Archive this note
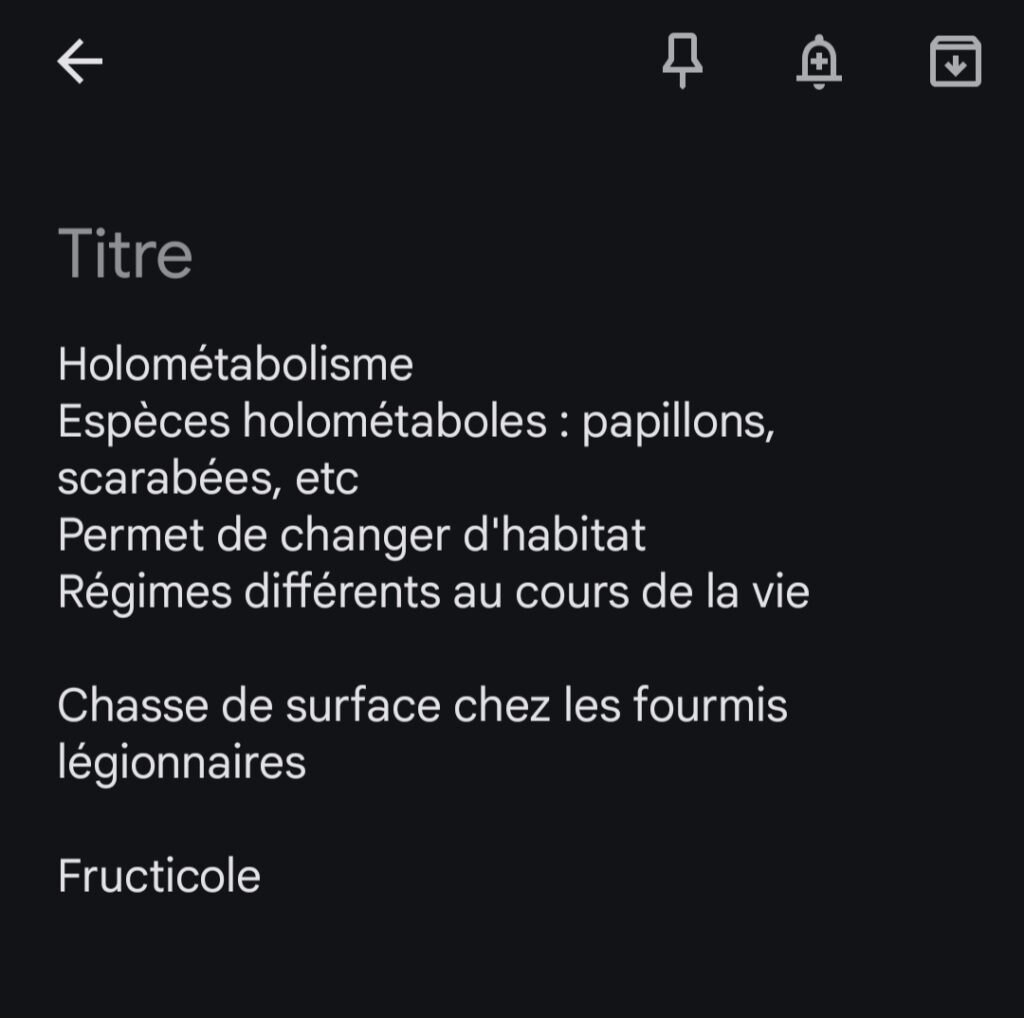Viewport: 1024px width, 1018px height. pyautogui.click(x=955, y=62)
